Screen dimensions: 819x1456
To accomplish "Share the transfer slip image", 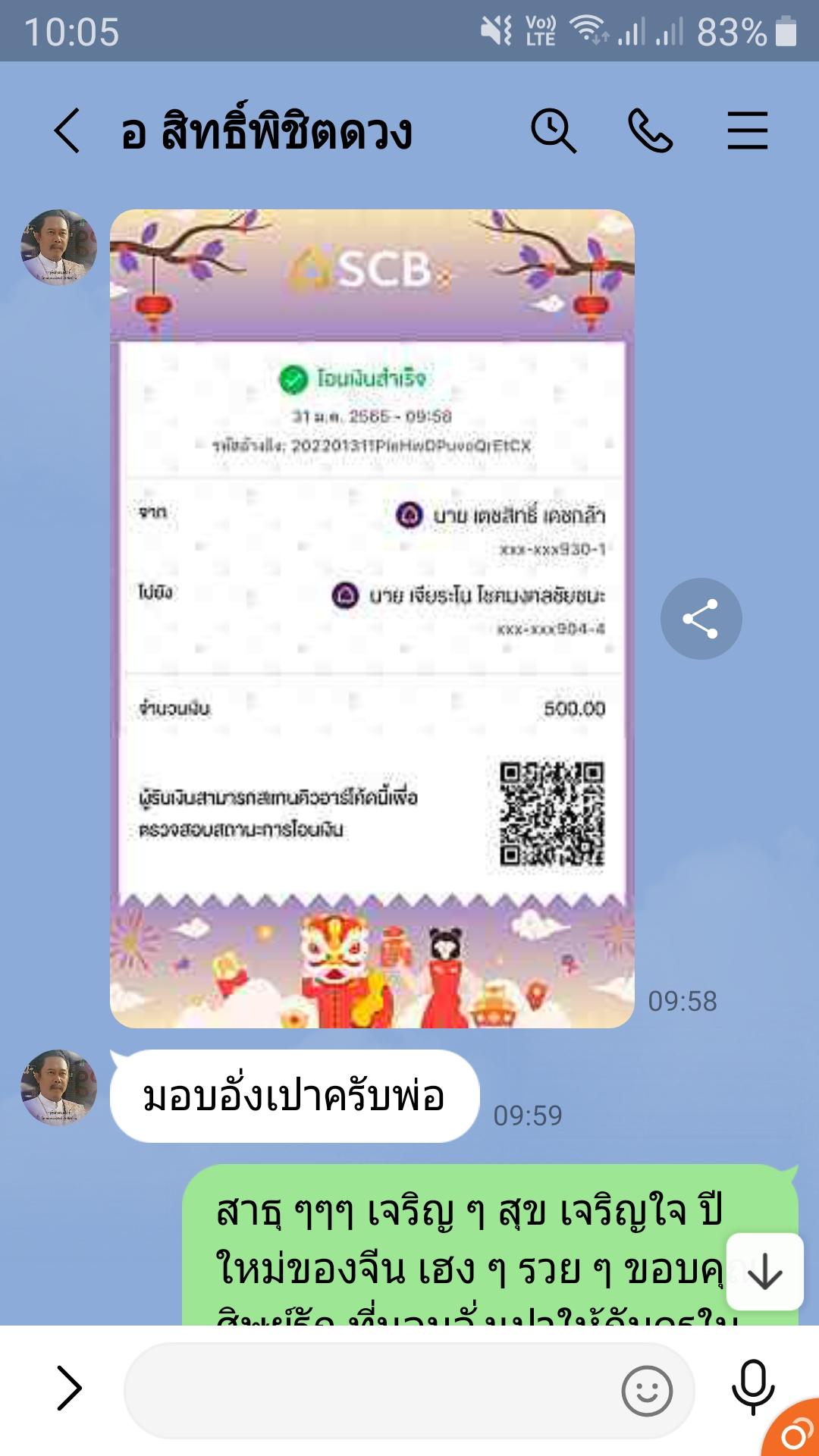I will click(701, 619).
